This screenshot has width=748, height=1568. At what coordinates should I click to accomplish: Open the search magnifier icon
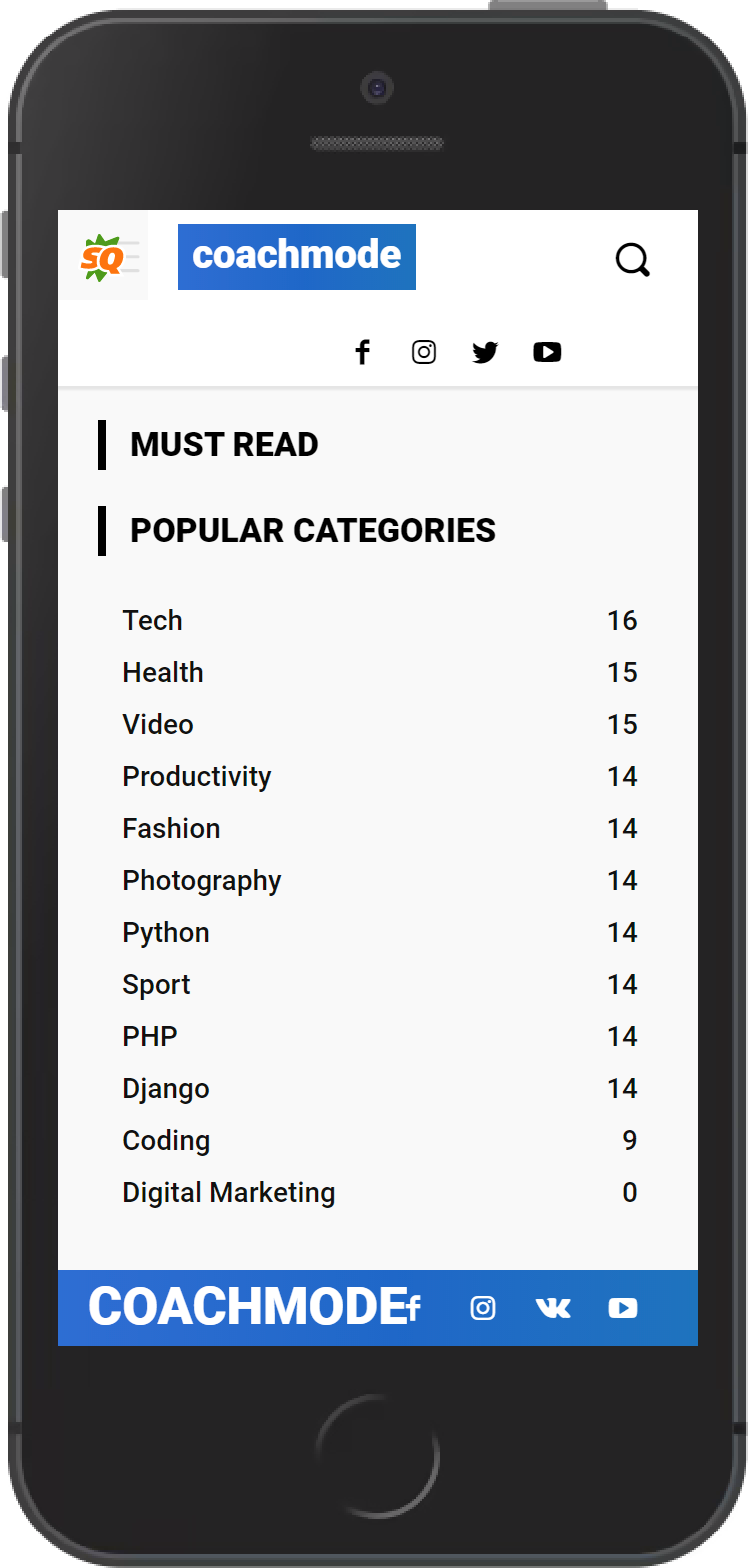pyautogui.click(x=633, y=260)
